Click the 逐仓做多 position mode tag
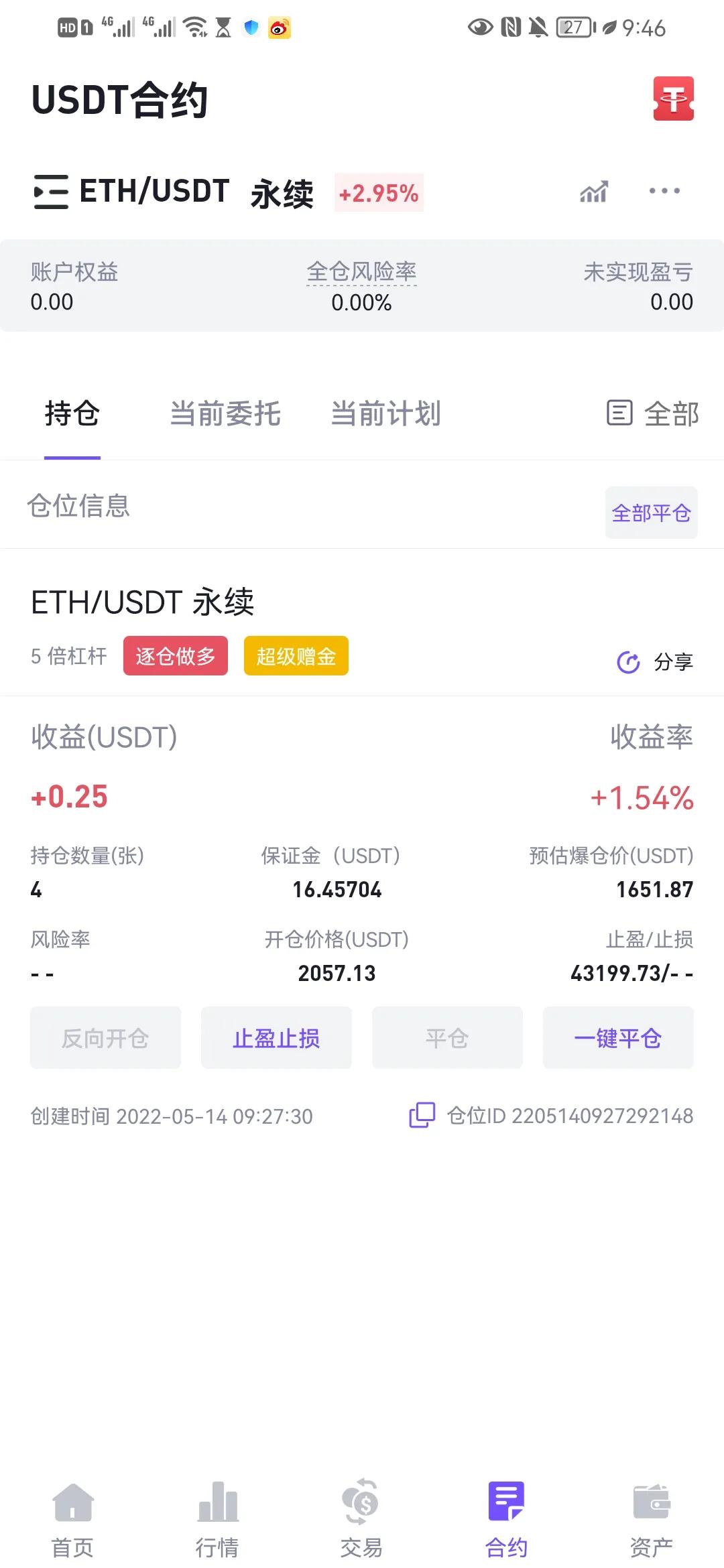 click(175, 656)
